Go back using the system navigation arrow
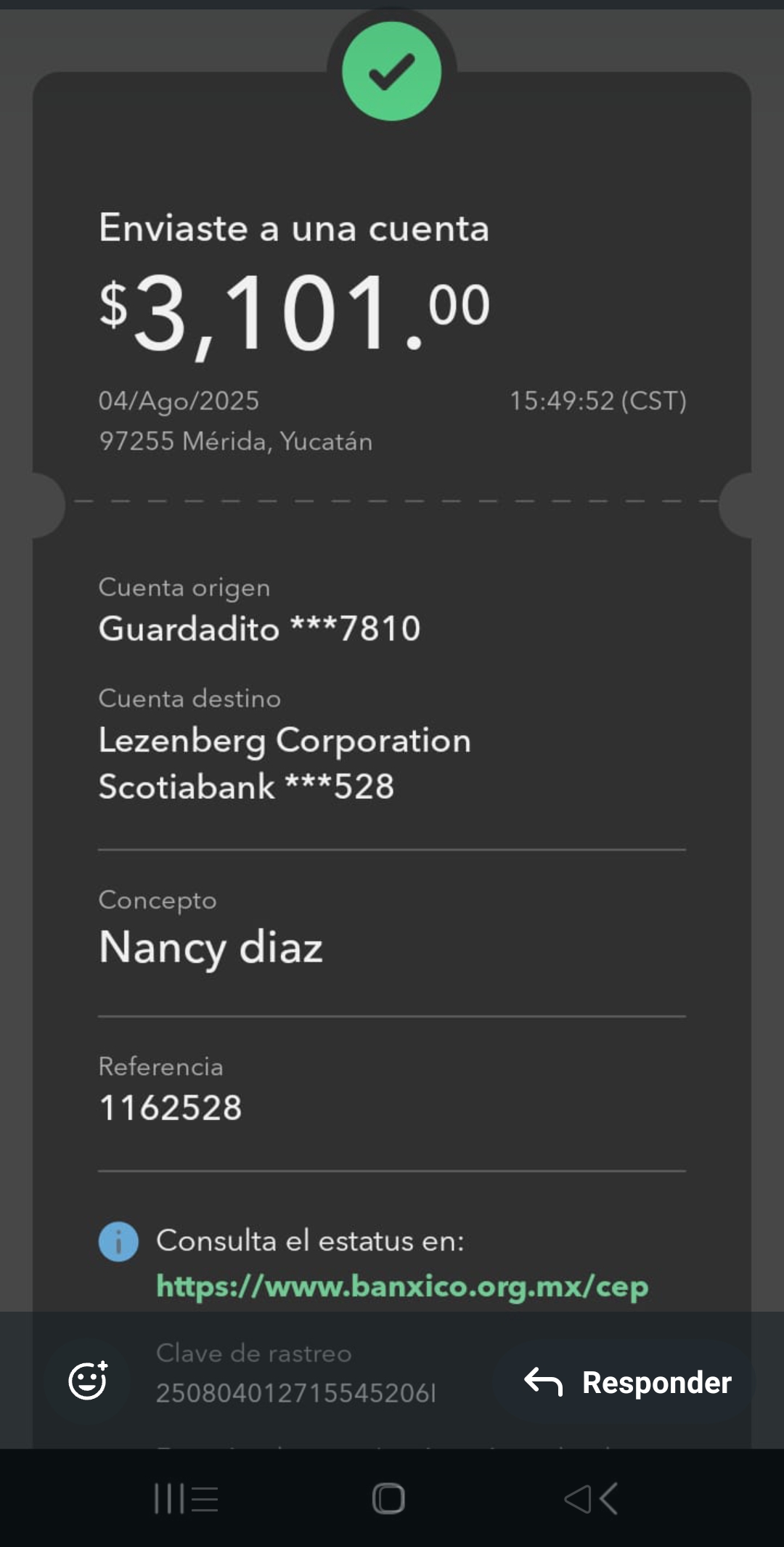This screenshot has height=1547, width=784. click(590, 1498)
